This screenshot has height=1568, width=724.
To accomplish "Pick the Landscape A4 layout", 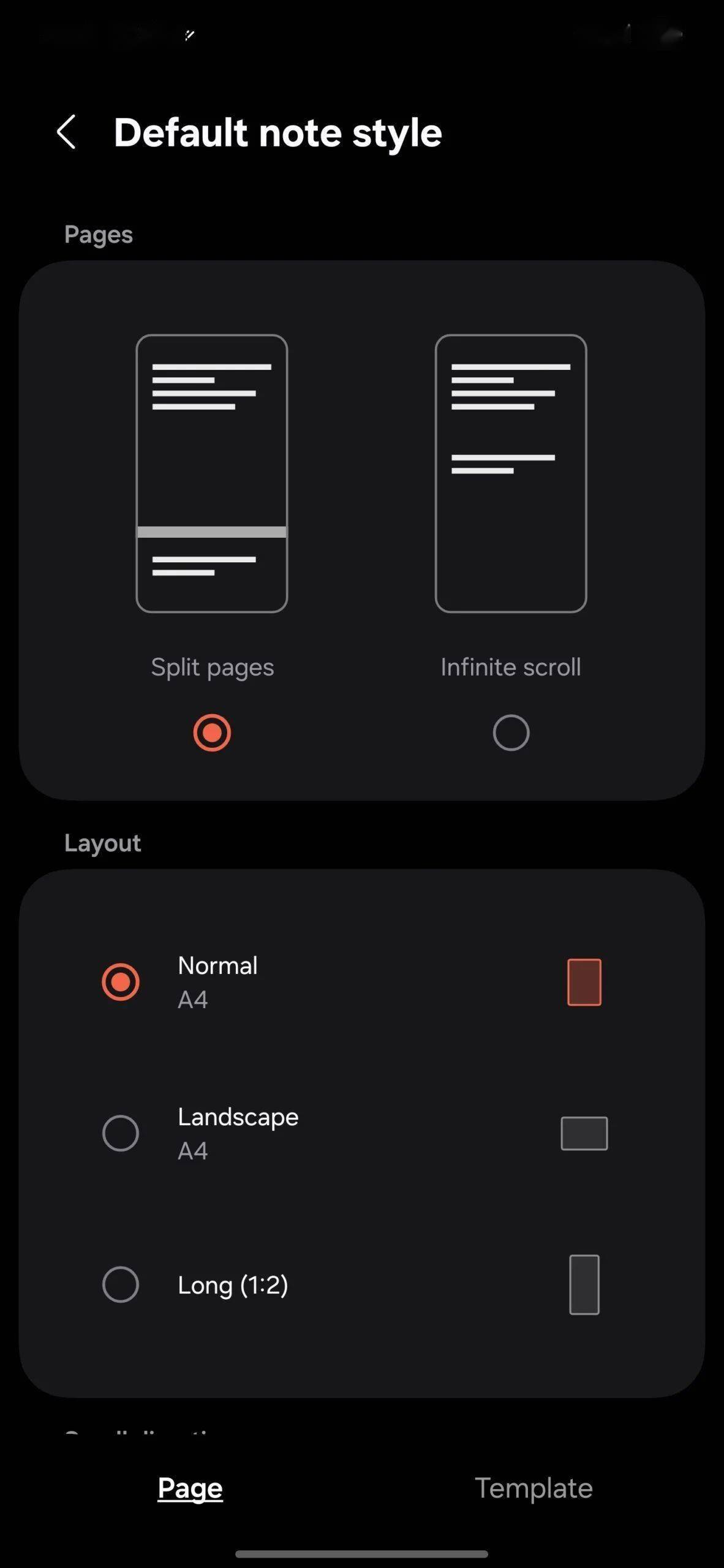I will [x=121, y=1133].
